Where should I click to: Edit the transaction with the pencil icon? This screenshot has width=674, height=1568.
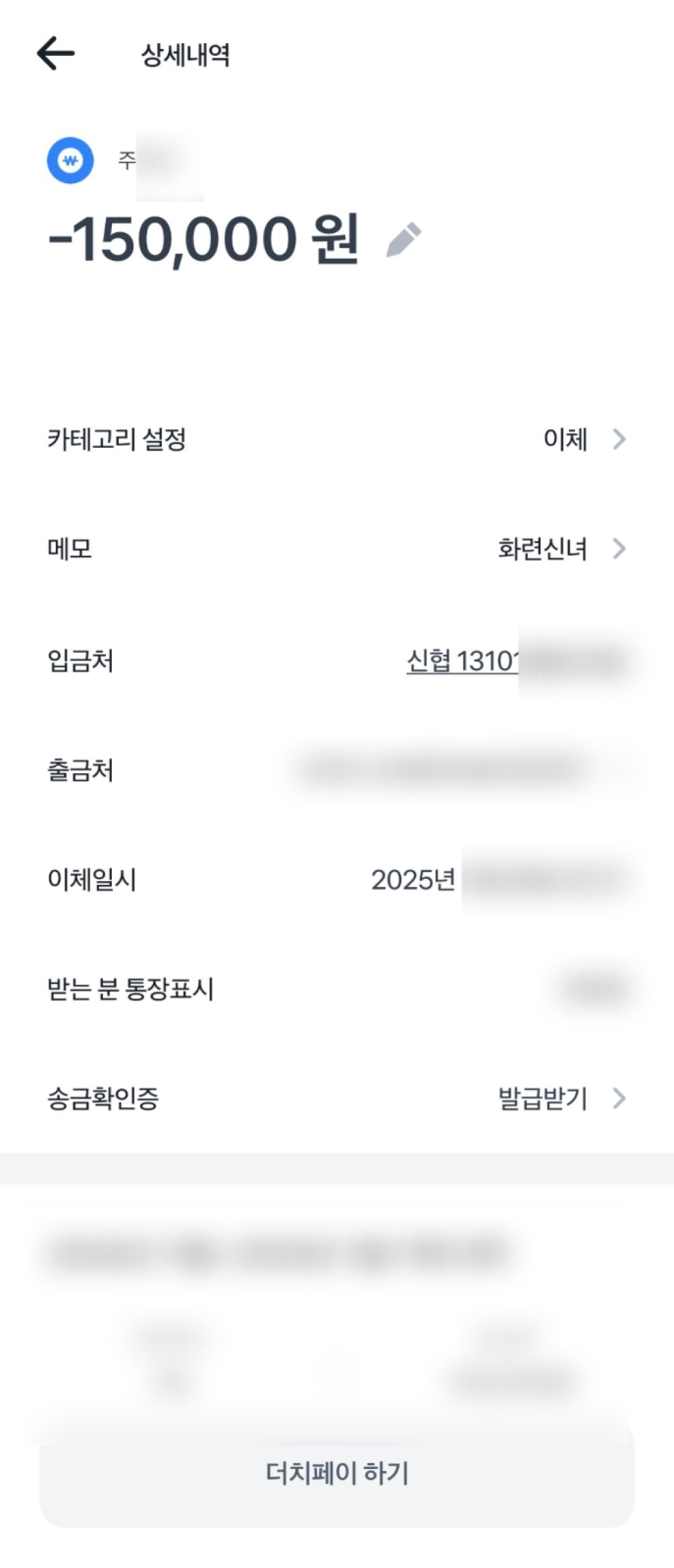click(x=404, y=240)
